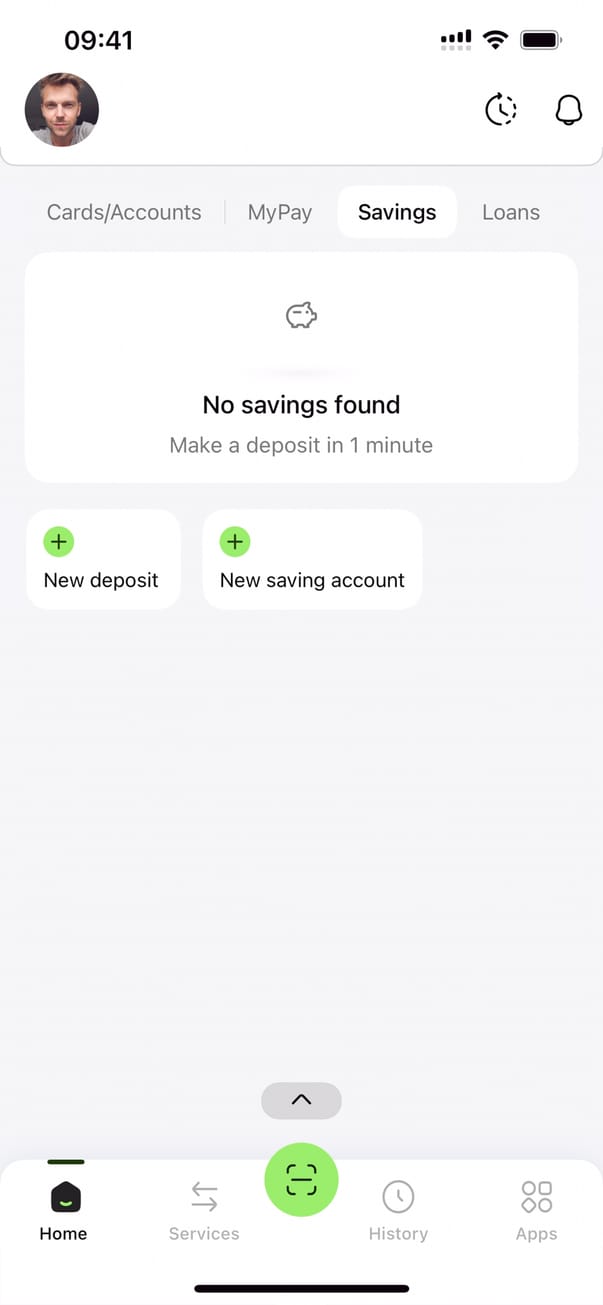This screenshot has height=1305, width=603.
Task: Open the notifications bell
Action: tap(568, 110)
